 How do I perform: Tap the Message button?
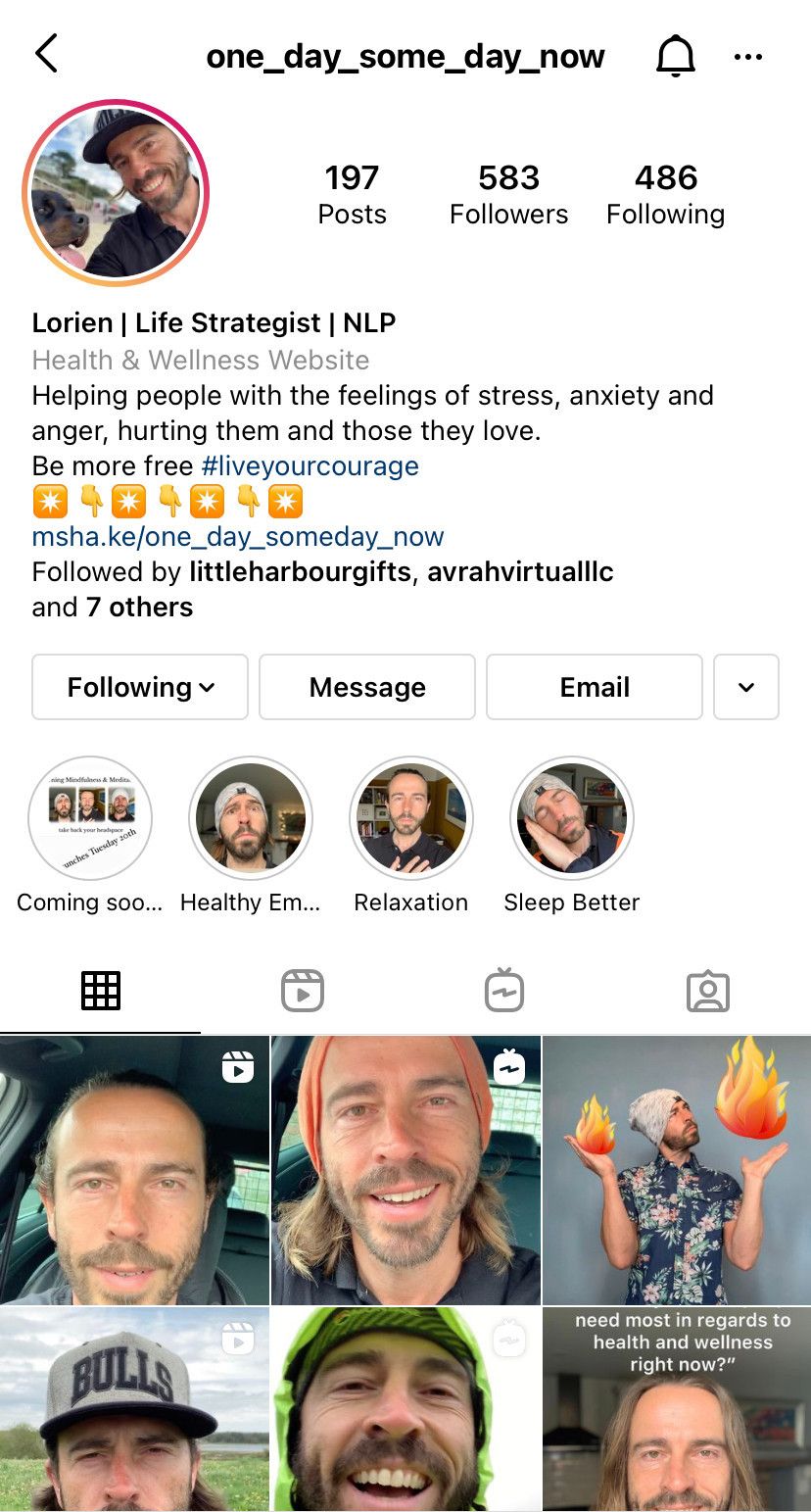[367, 687]
